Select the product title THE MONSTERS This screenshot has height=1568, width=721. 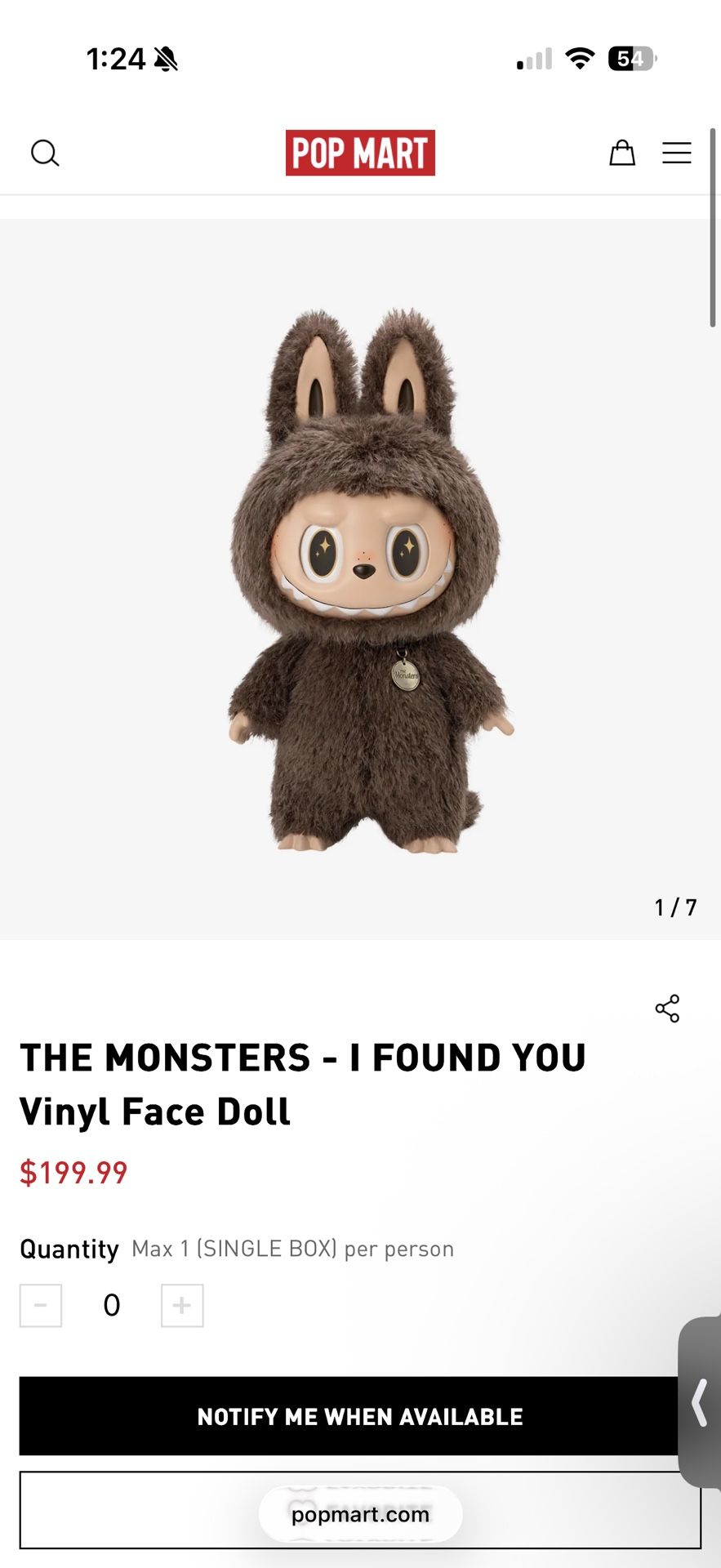tap(303, 1057)
